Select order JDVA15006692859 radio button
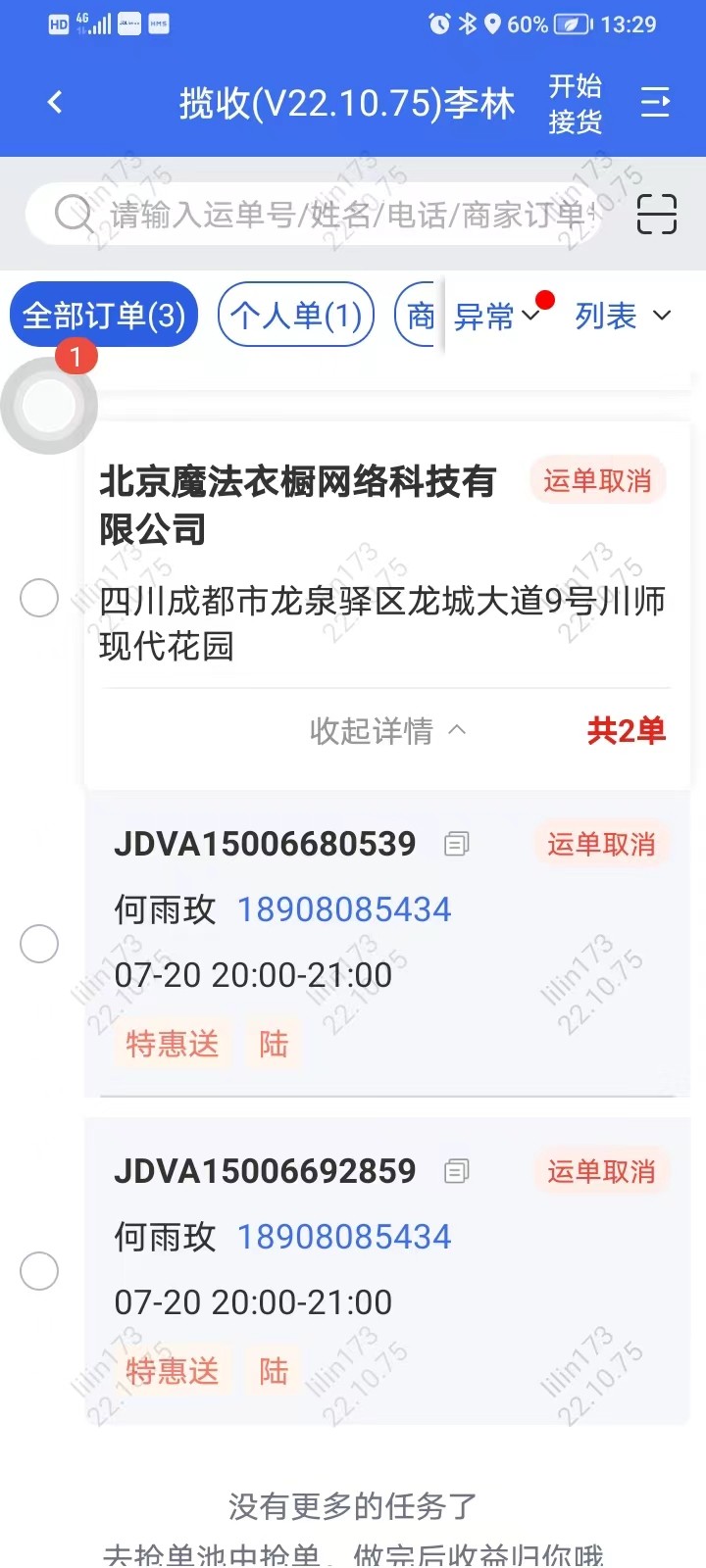The height and width of the screenshot is (1568, 706). pos(39,1271)
